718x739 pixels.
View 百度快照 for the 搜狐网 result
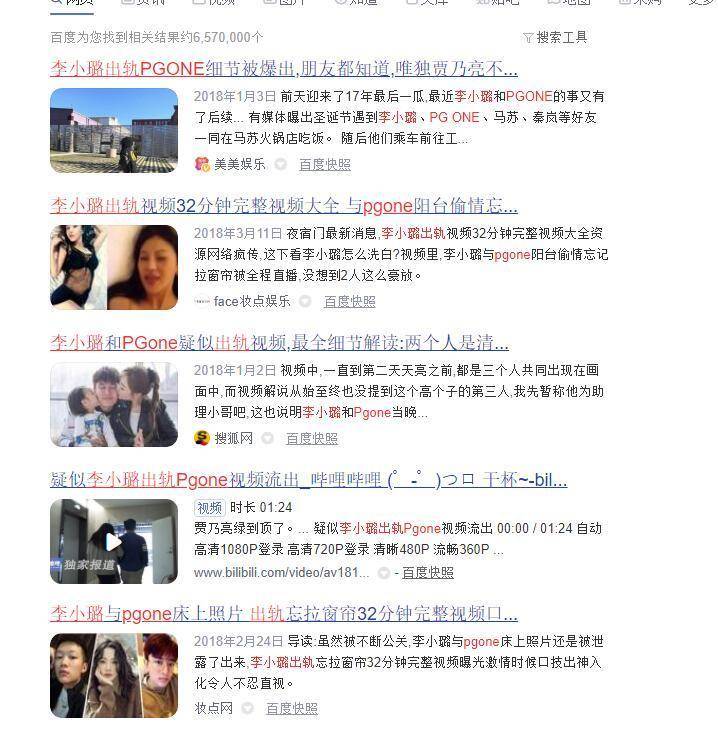pyautogui.click(x=312, y=438)
